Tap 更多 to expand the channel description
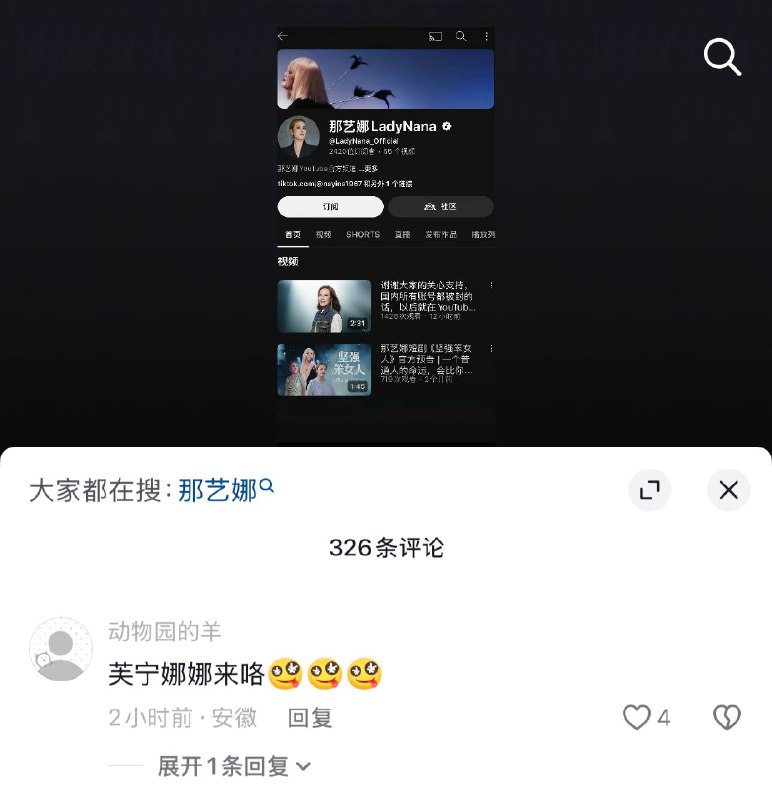The width and height of the screenshot is (772, 800). [x=372, y=168]
